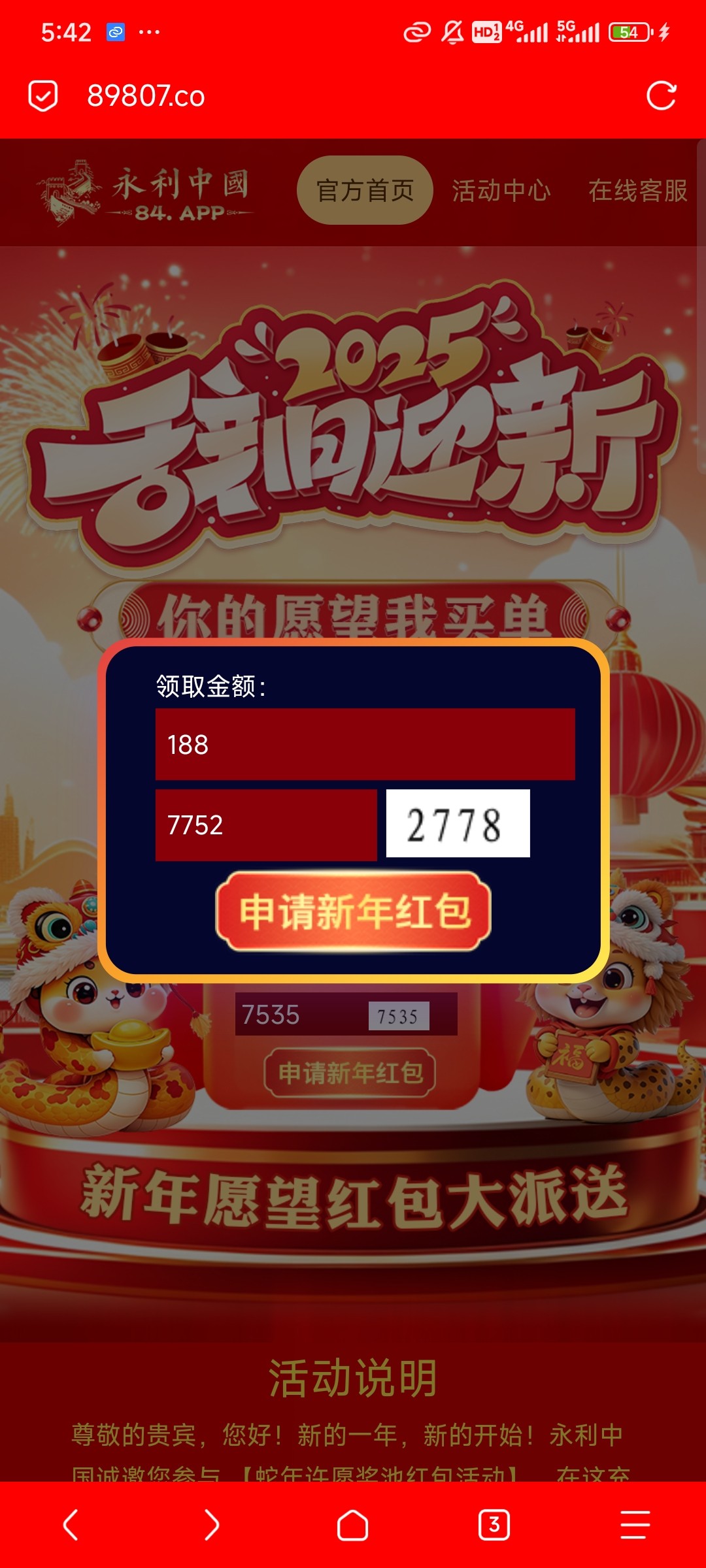Tap the verification code field showing 7752
Image resolution: width=706 pixels, height=1568 pixels.
(x=266, y=825)
